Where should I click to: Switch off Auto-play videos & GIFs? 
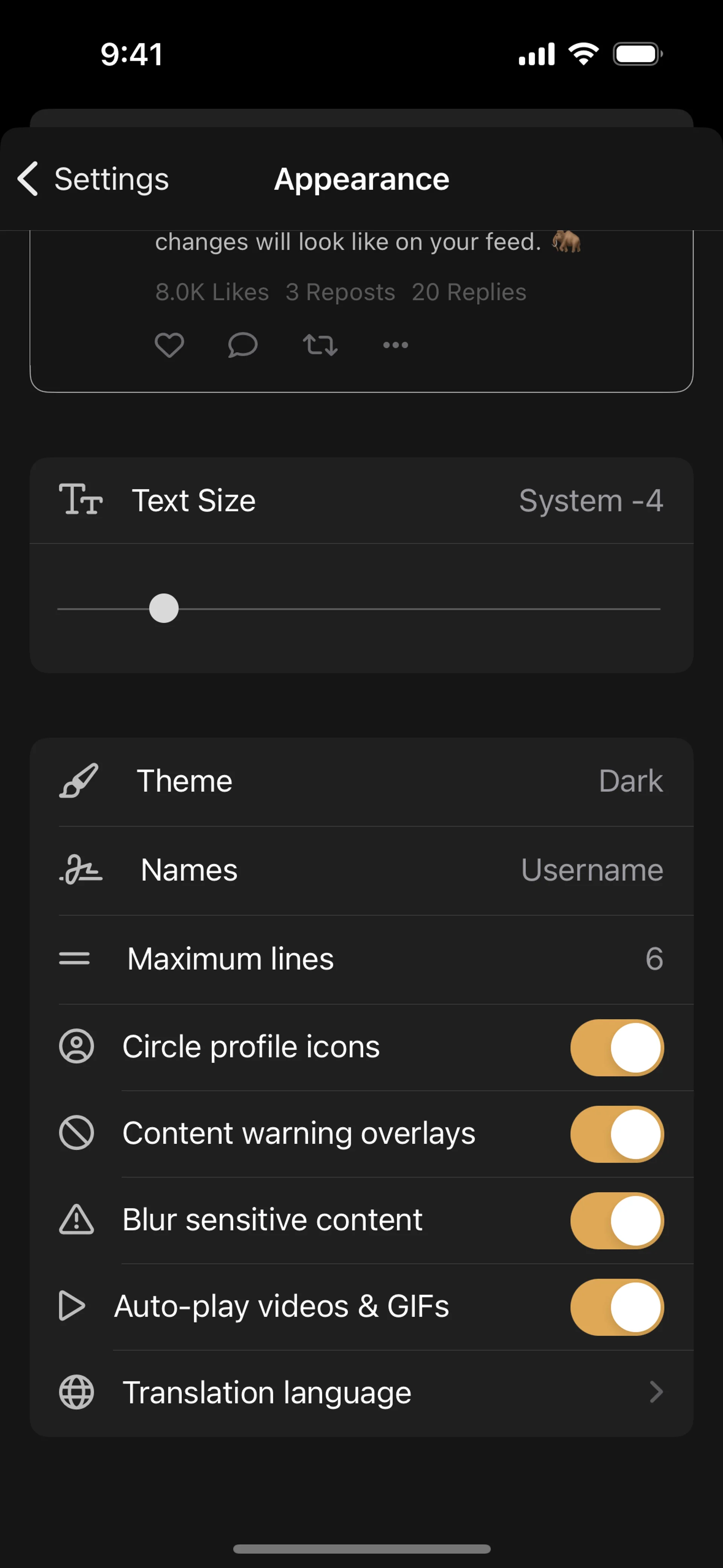coord(616,1307)
